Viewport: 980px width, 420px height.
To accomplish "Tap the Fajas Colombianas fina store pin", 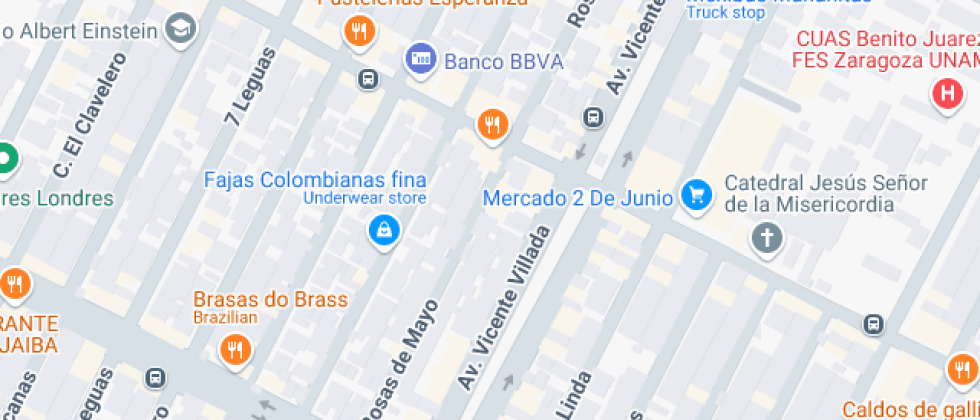I will click(384, 232).
